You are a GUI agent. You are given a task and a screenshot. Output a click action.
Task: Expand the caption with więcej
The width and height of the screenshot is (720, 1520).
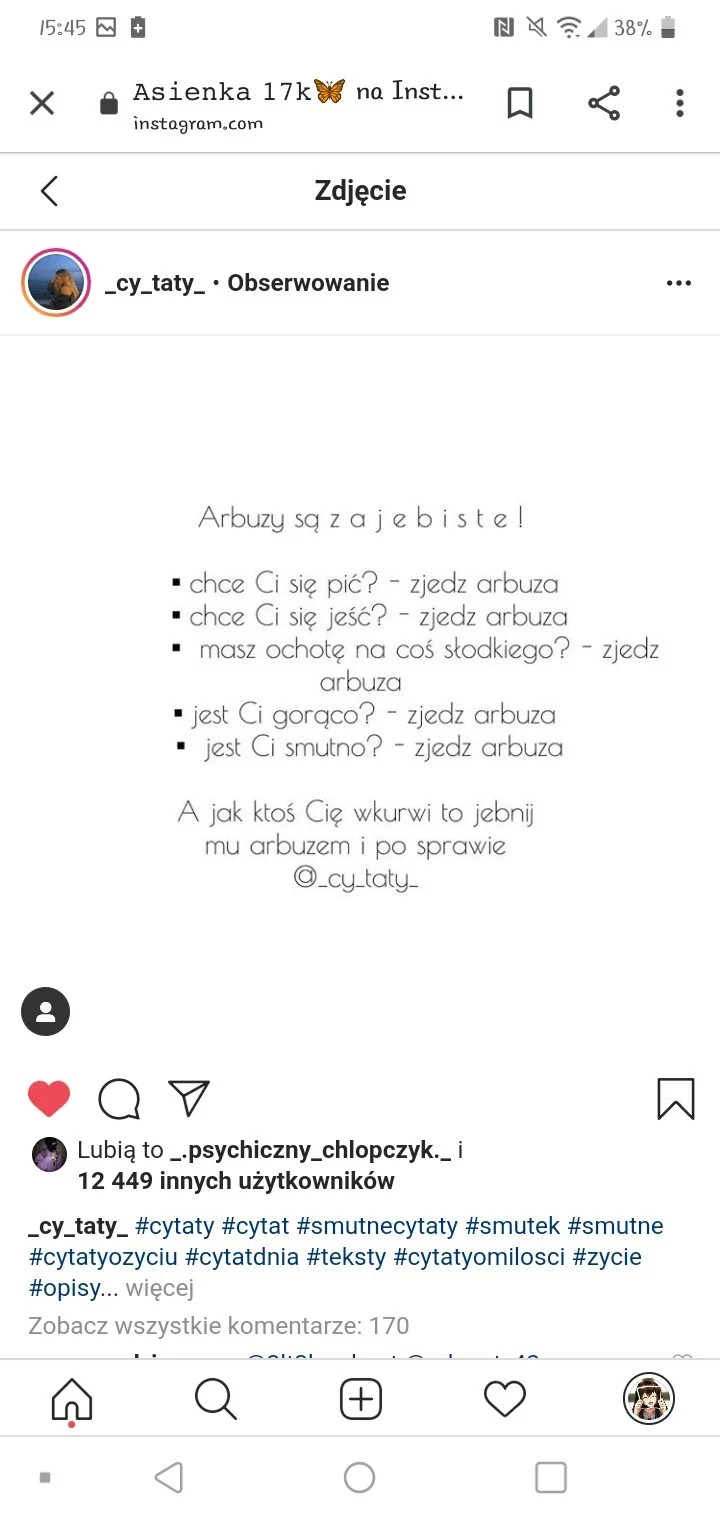[159, 1288]
